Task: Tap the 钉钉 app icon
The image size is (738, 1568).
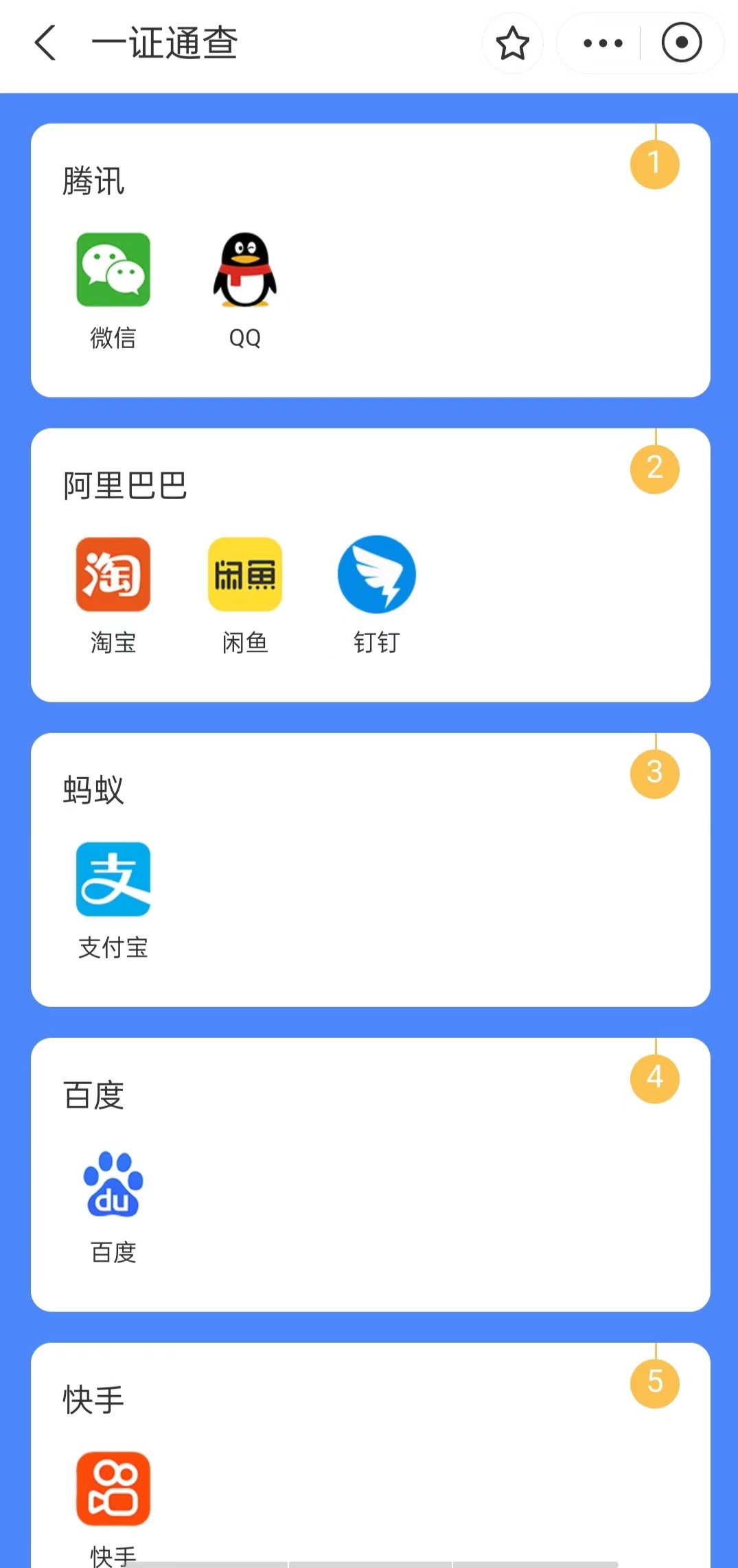Action: (x=377, y=575)
